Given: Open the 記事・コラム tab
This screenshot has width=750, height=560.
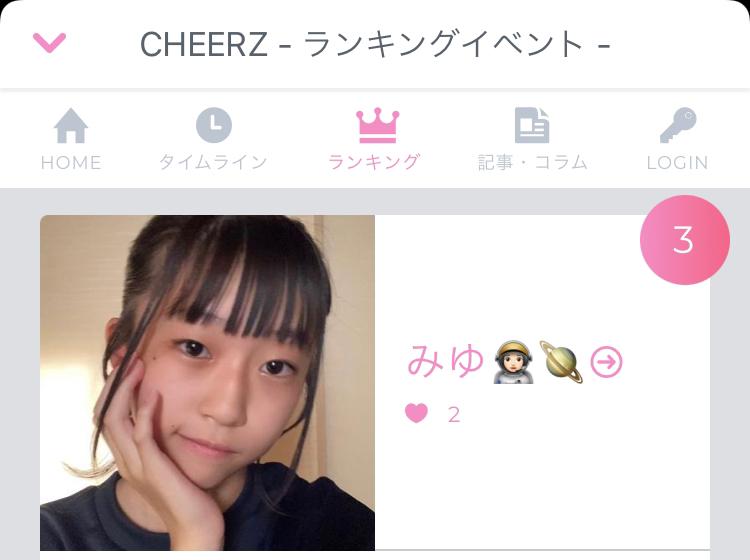Looking at the screenshot, I should pos(532,139).
